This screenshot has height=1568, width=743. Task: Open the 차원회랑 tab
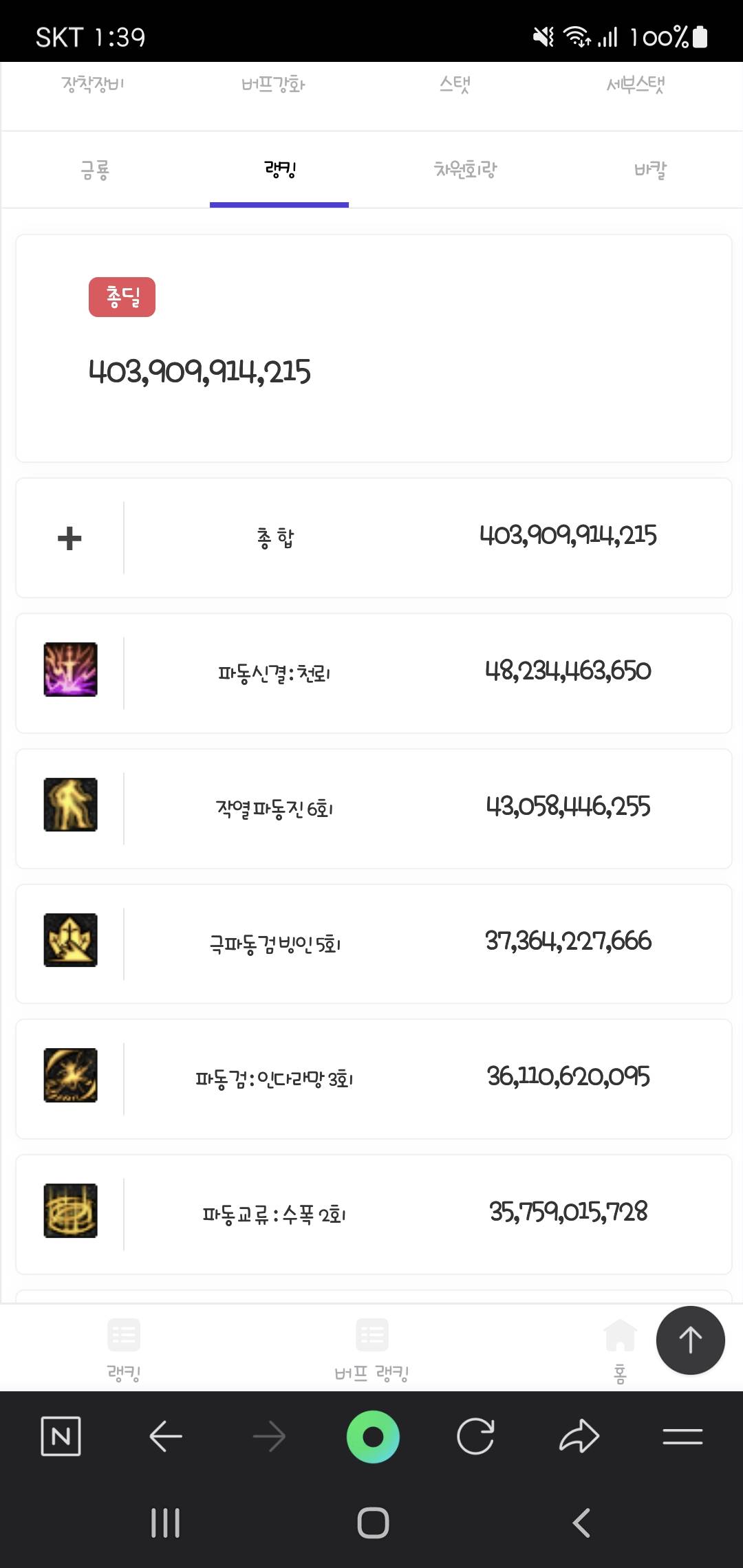[465, 169]
